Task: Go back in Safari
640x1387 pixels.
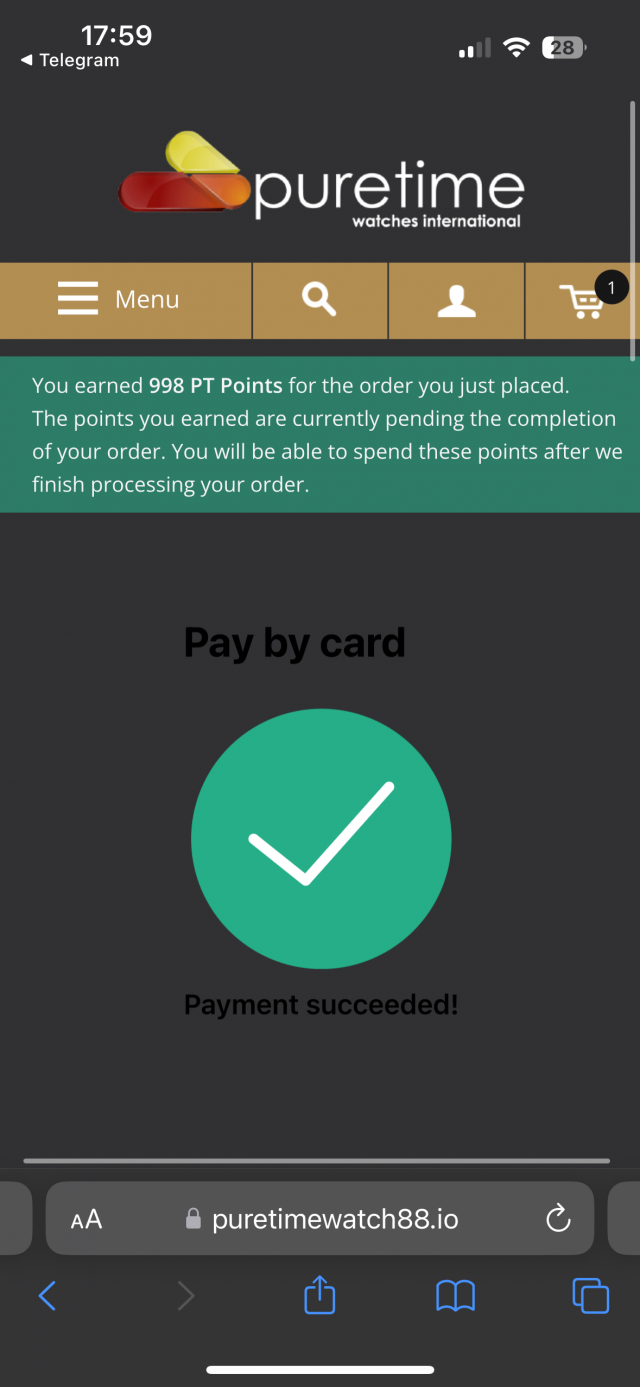Action: pos(47,1296)
